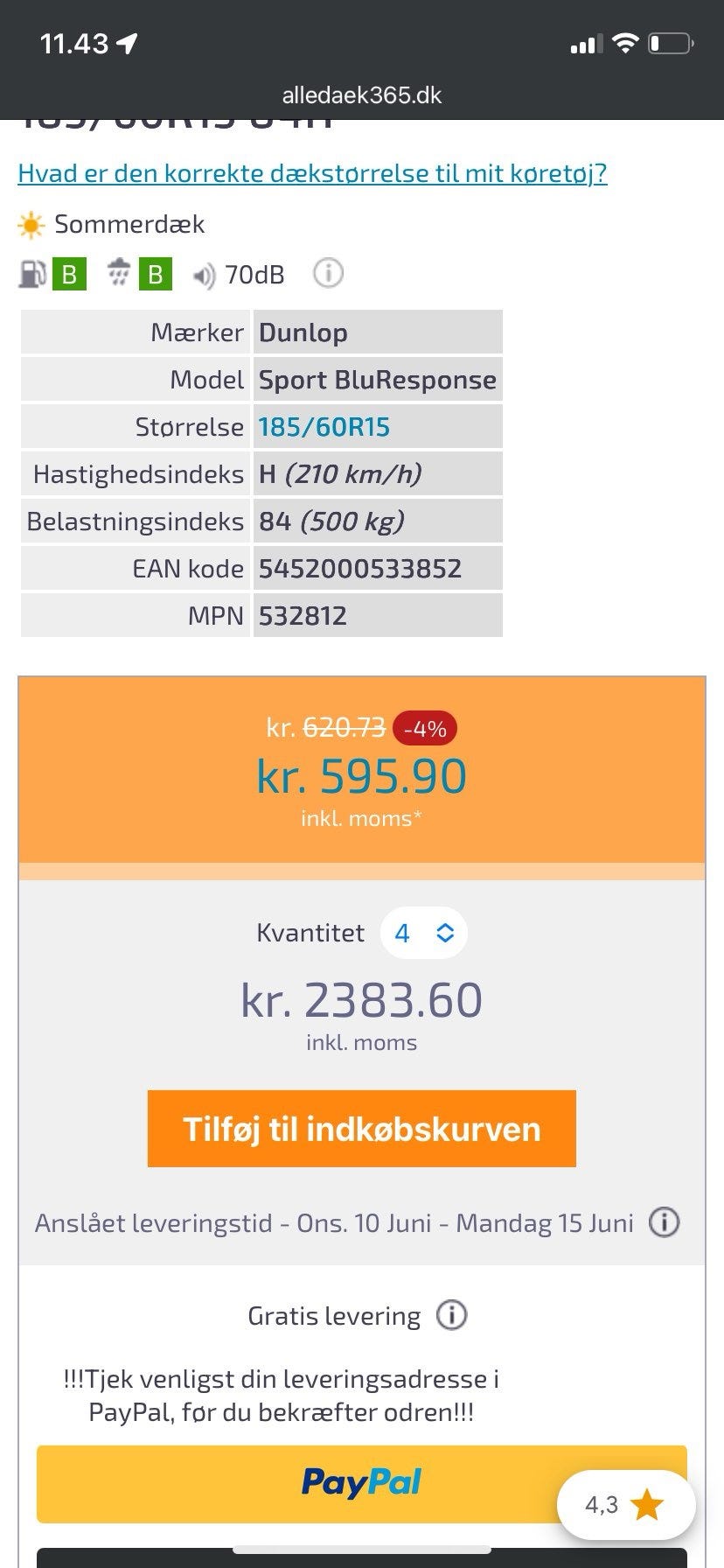The width and height of the screenshot is (724, 1568).
Task: Show info about Gratis levering
Action: (451, 1315)
